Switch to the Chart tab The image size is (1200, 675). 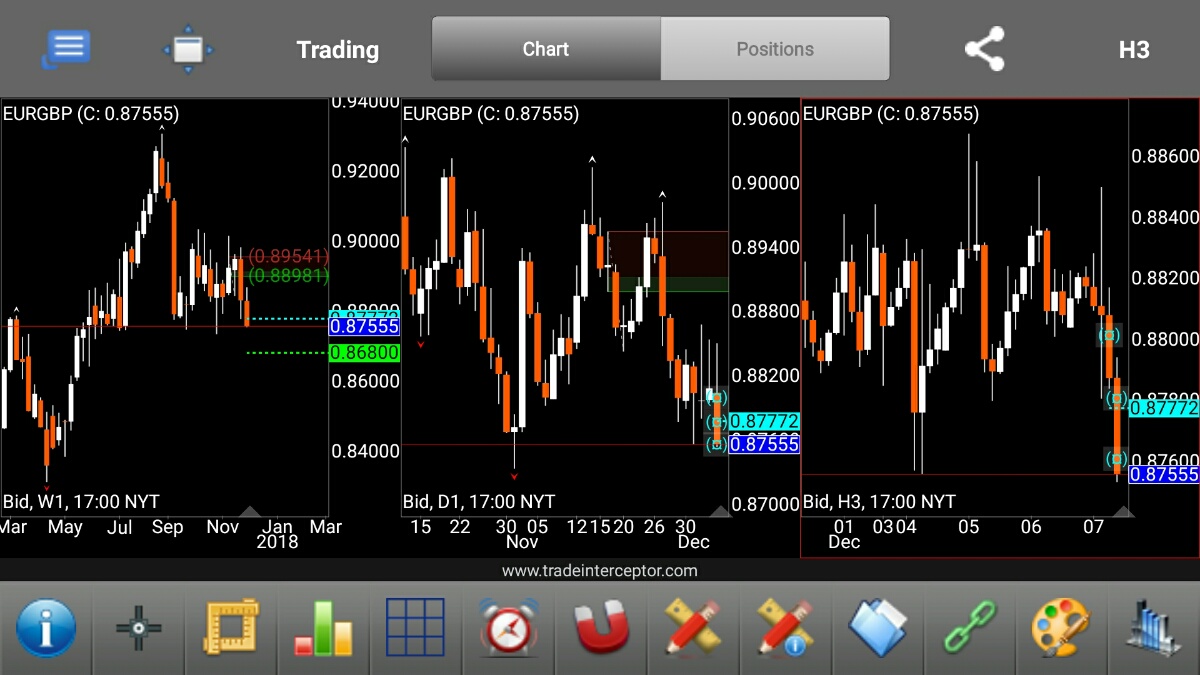(546, 49)
